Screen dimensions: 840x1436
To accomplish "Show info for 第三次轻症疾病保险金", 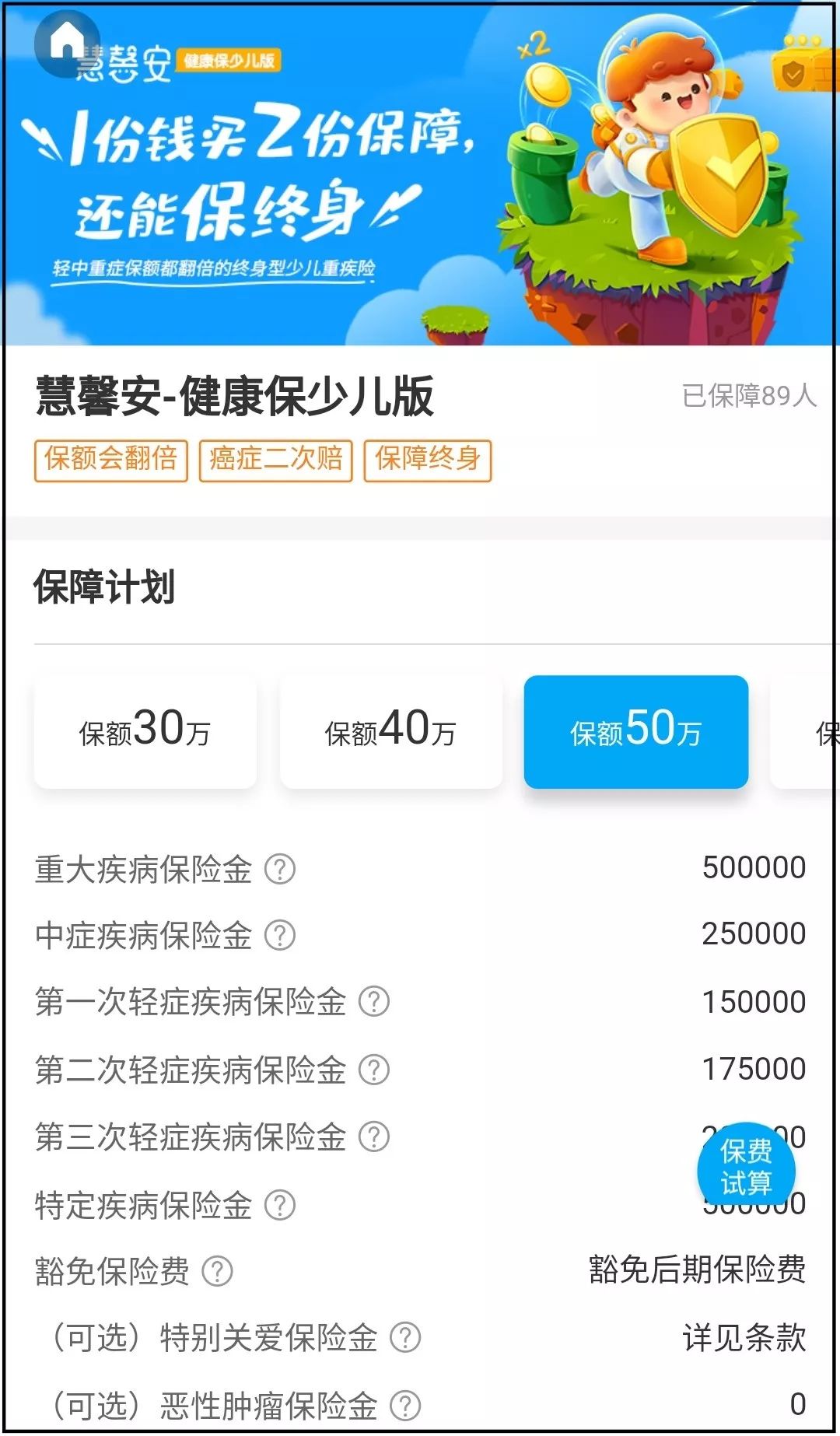I will (373, 1137).
